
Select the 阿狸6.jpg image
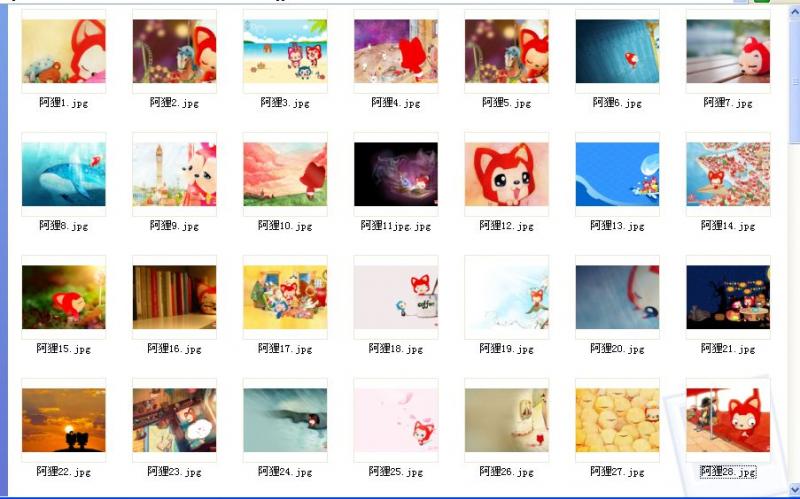(617, 51)
